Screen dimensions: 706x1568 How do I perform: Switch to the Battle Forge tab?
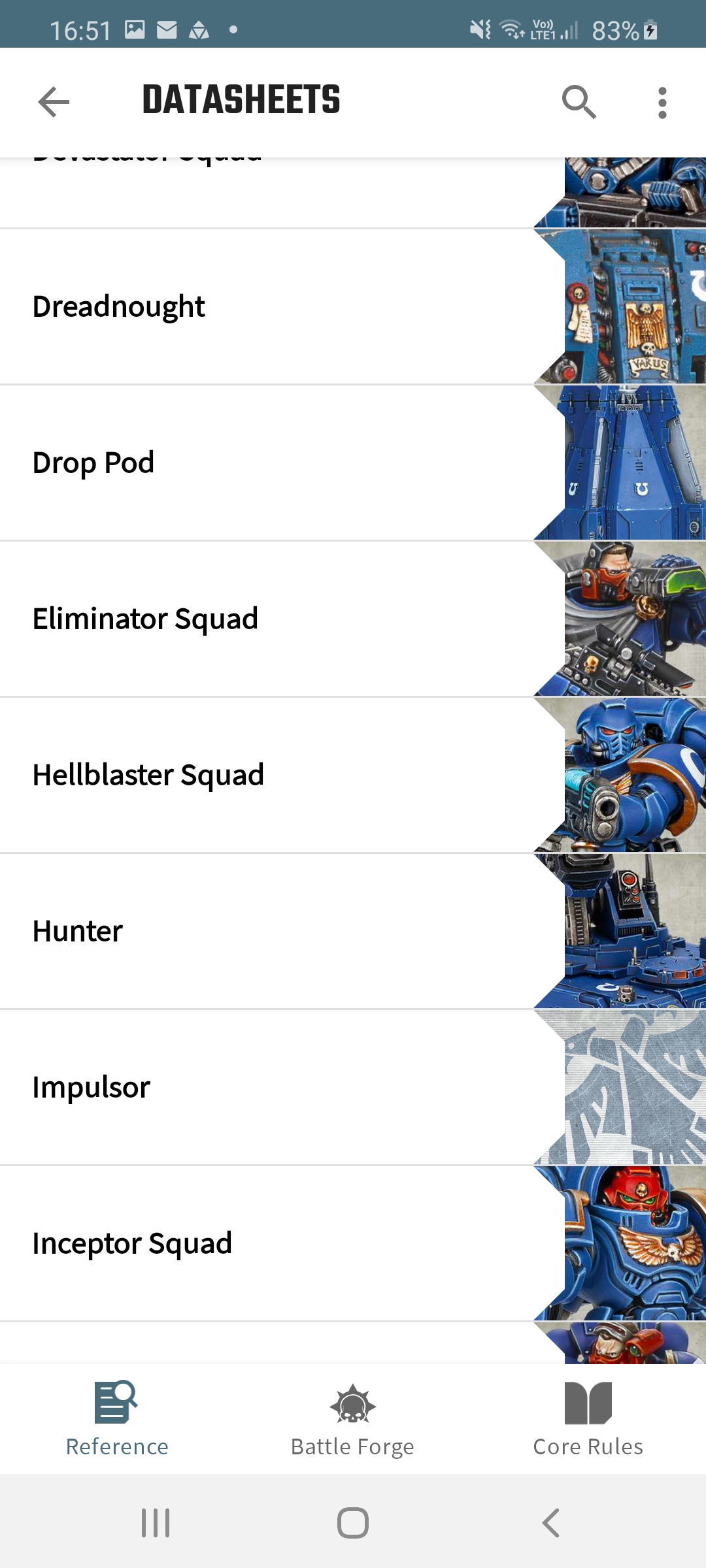(x=352, y=1419)
